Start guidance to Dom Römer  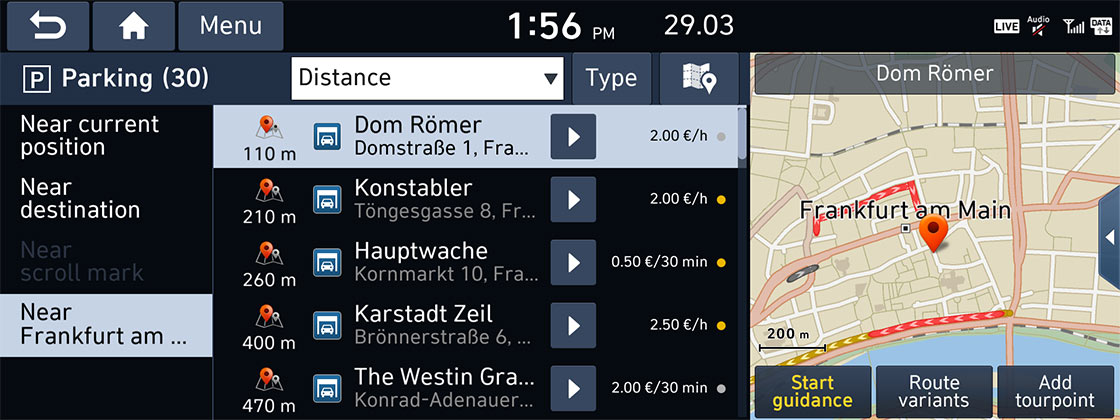click(812, 391)
